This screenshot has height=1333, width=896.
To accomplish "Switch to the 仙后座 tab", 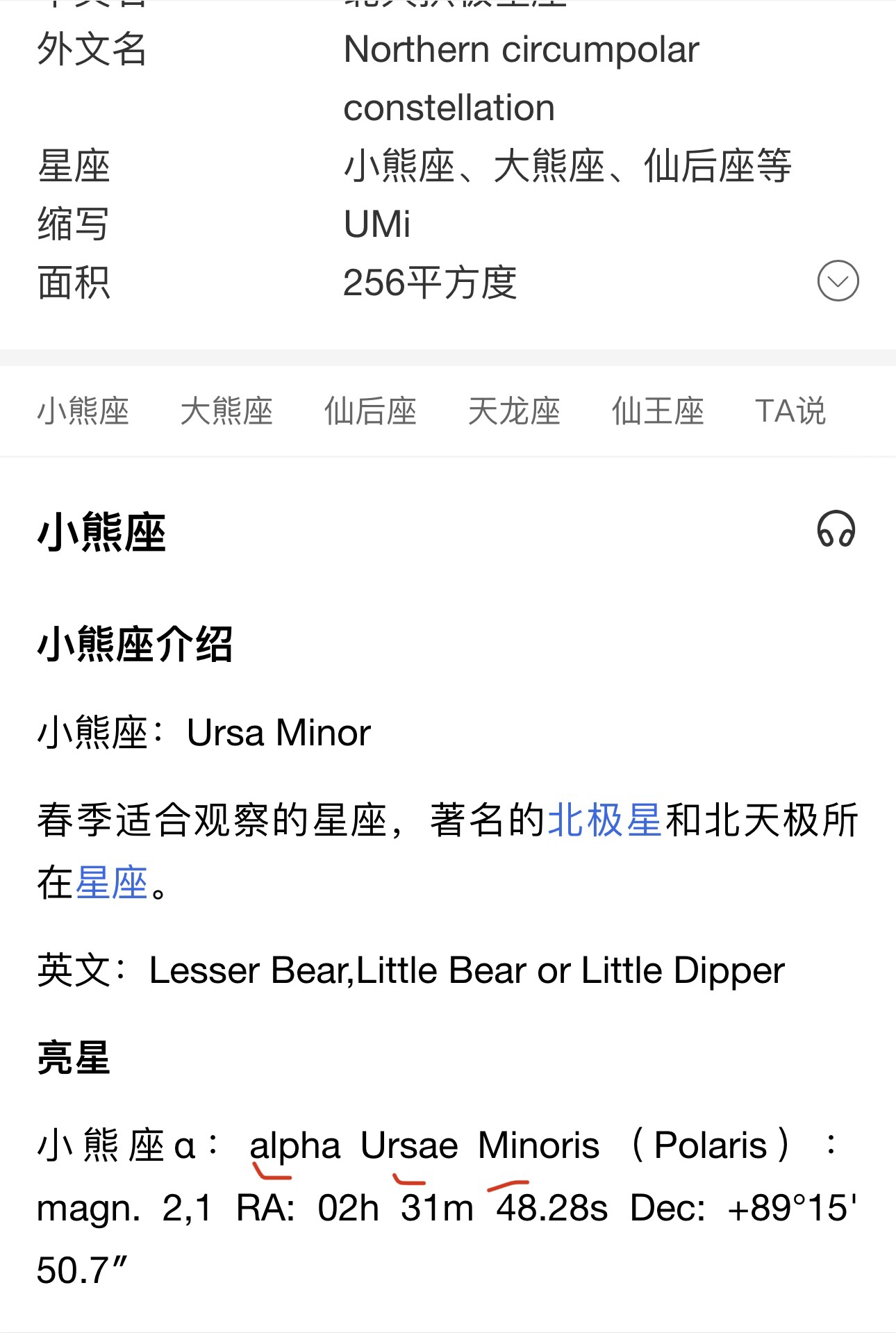I will coord(370,411).
